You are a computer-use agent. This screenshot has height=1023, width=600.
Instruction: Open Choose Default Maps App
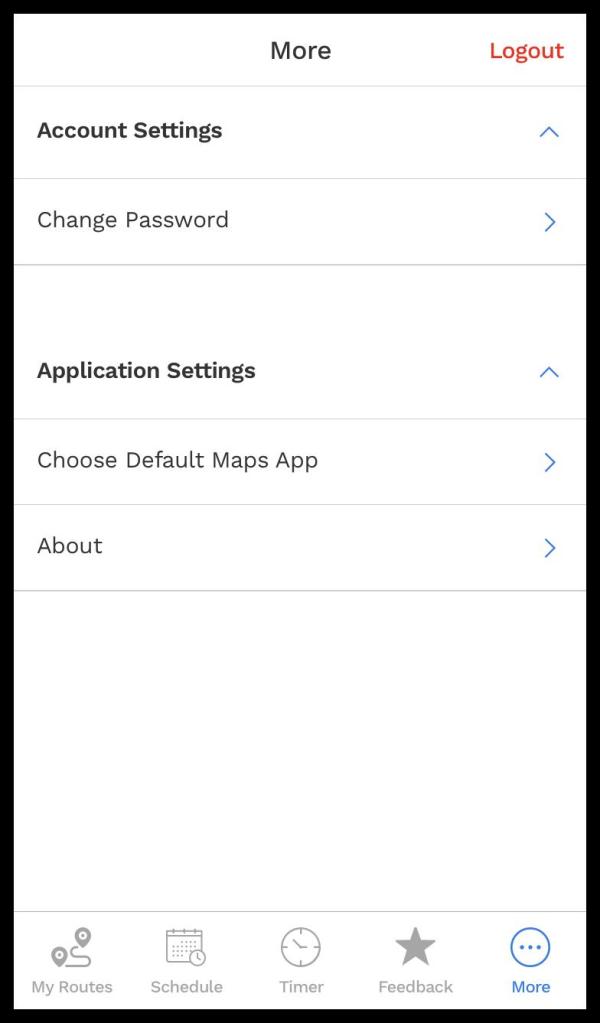[300, 461]
